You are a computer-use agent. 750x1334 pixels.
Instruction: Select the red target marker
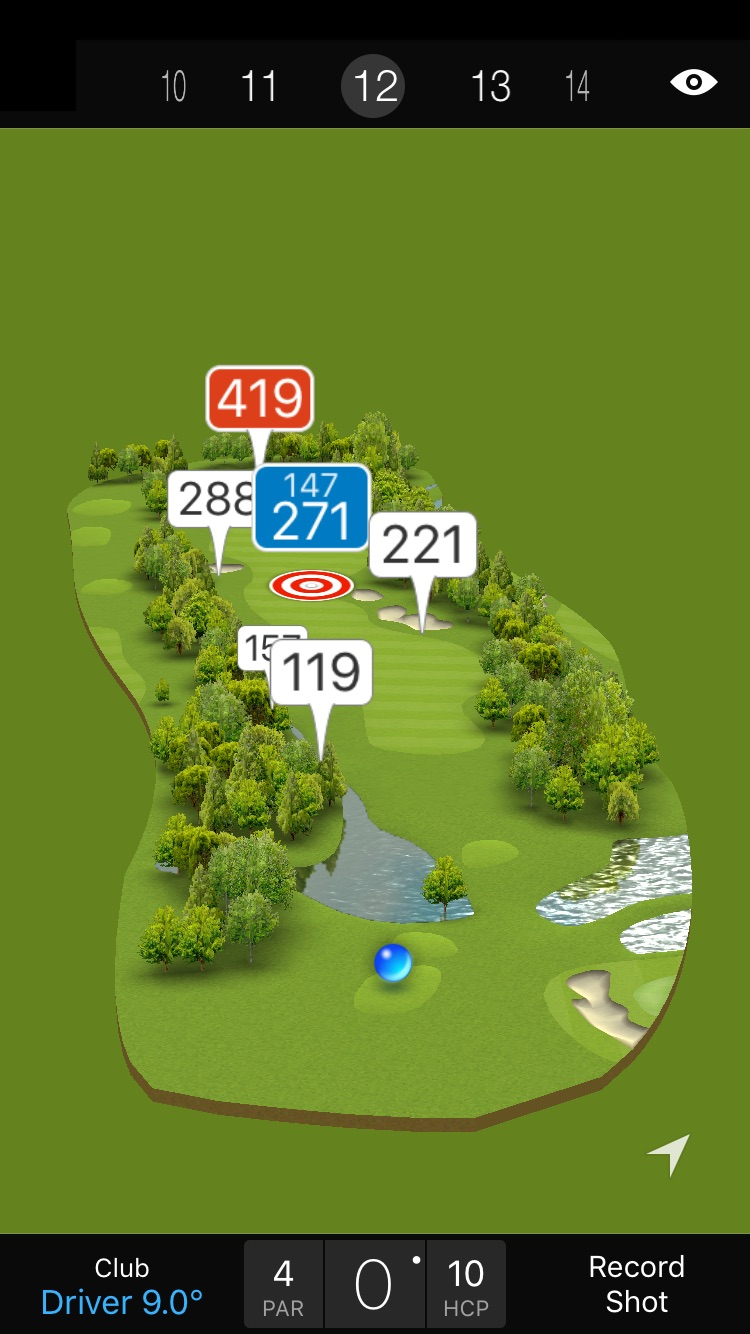[x=311, y=585]
